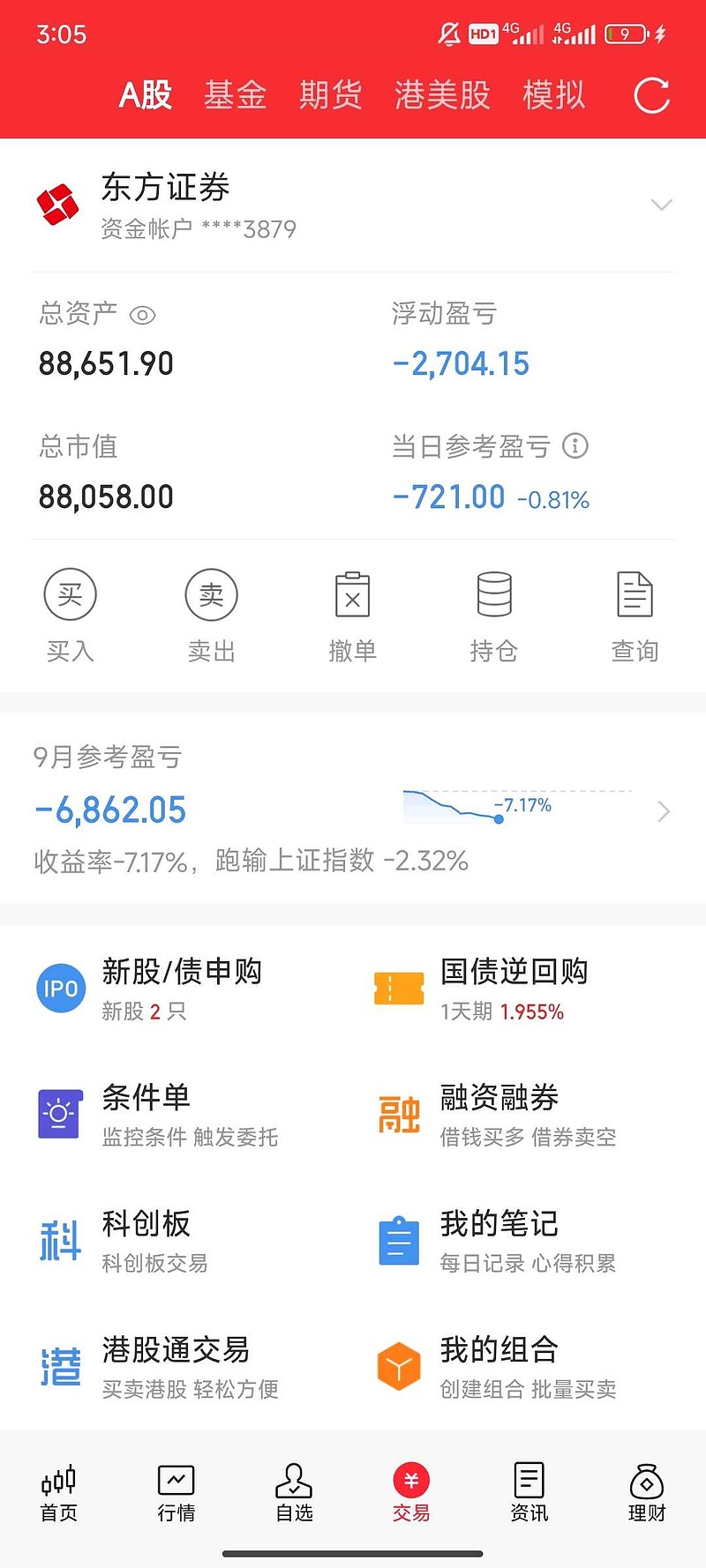Switch to the 基金 tab
Image resolution: width=706 pixels, height=1568 pixels.
pos(235,94)
